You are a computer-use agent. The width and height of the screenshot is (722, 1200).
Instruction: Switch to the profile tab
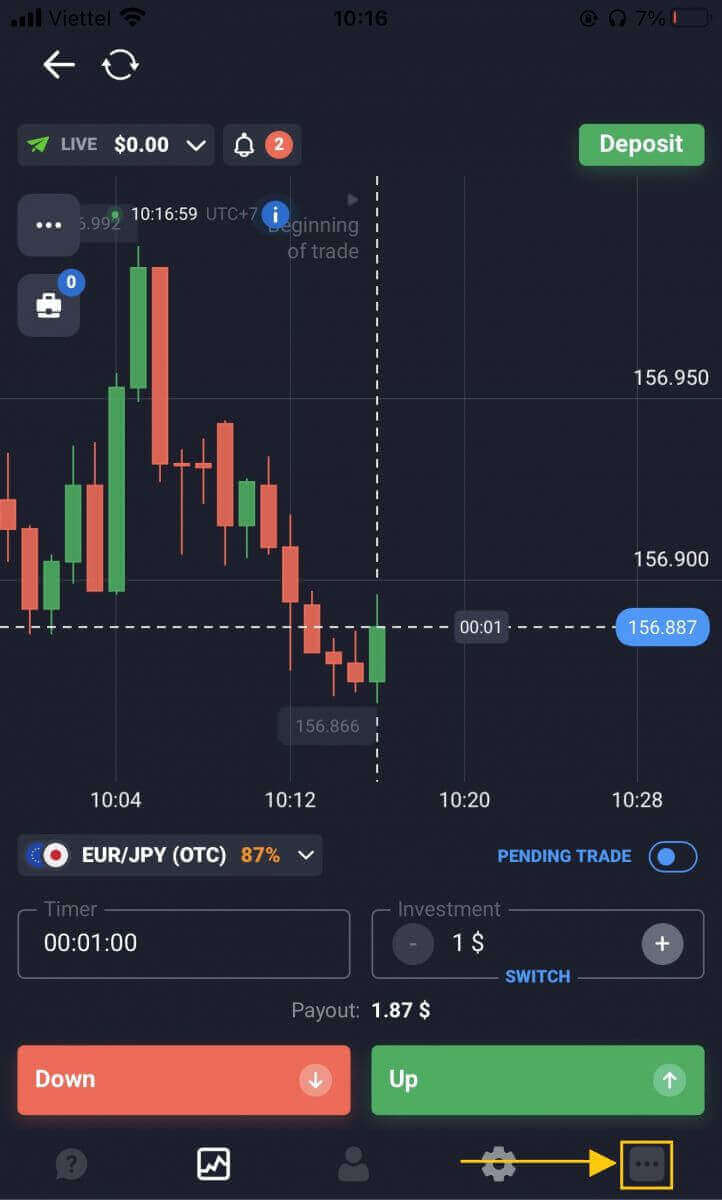[x=353, y=1164]
